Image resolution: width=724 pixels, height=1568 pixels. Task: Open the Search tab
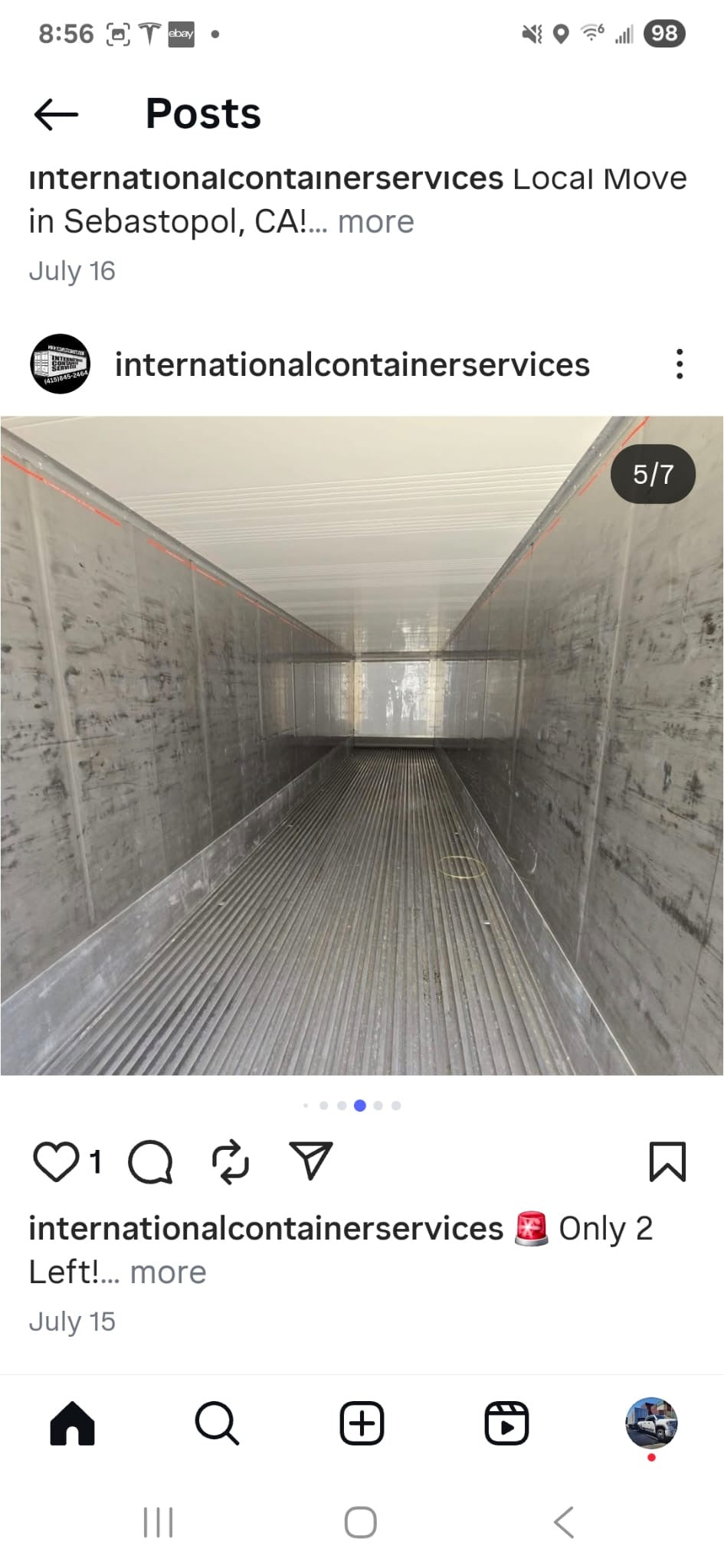(217, 1424)
